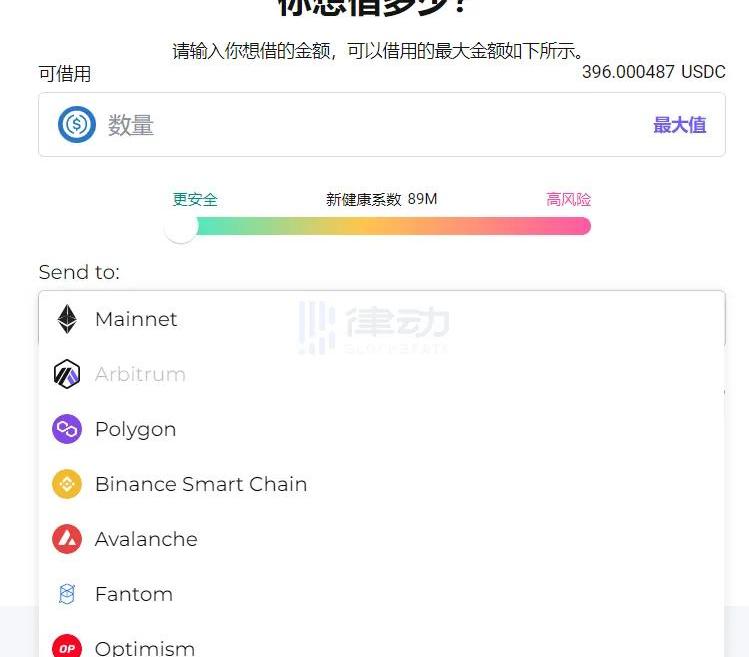Screen dimensions: 749x657
Task: Select Mainnet as the destination network
Action: click(136, 319)
